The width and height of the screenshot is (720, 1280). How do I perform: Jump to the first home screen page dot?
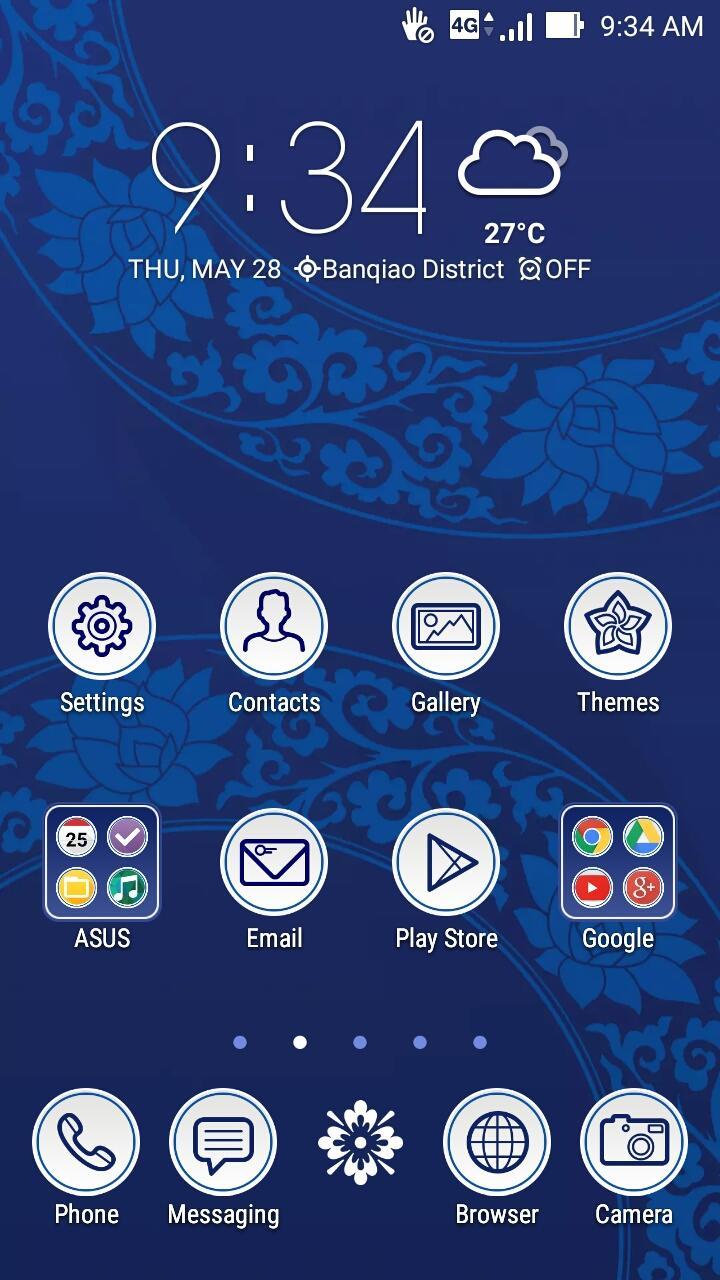pos(240,1042)
